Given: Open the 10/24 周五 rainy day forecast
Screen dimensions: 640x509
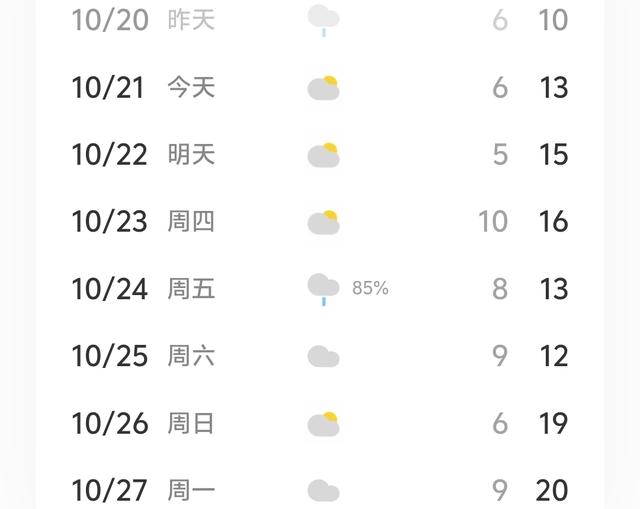Looking at the screenshot, I should tap(320, 289).
